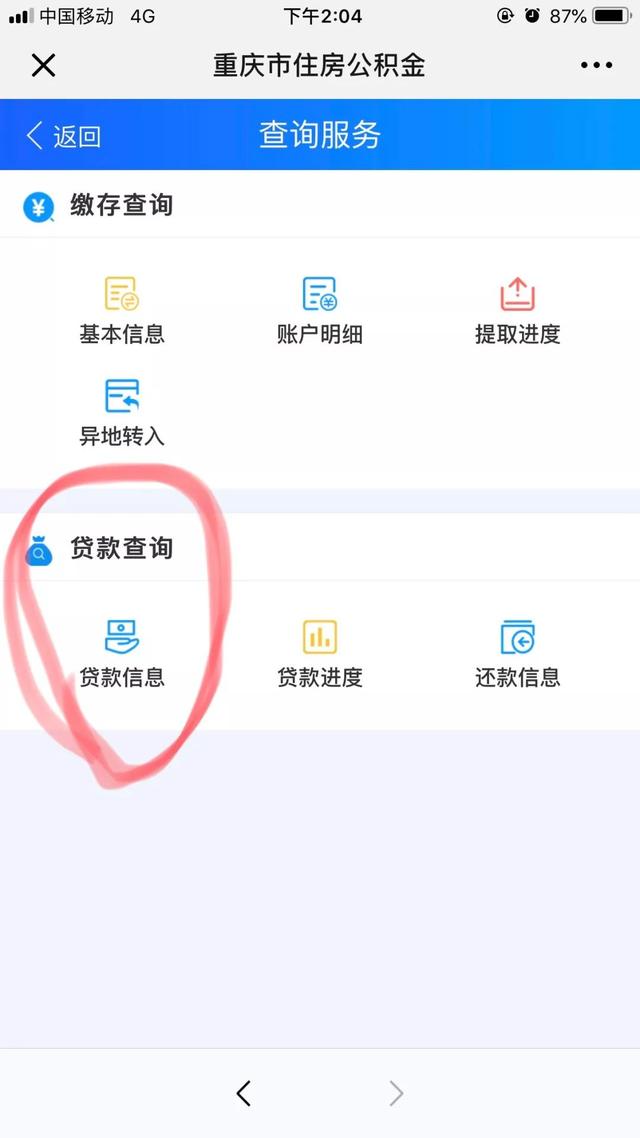The height and width of the screenshot is (1138, 640).
Task: Open the three-dot overflow menu
Action: pos(596,65)
